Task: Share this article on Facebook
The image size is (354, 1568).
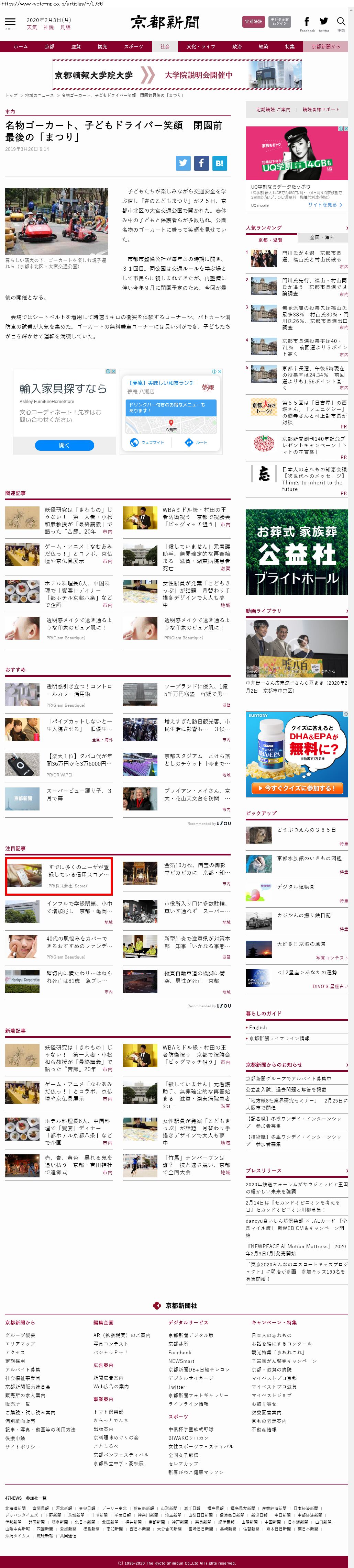Action: click(201, 163)
